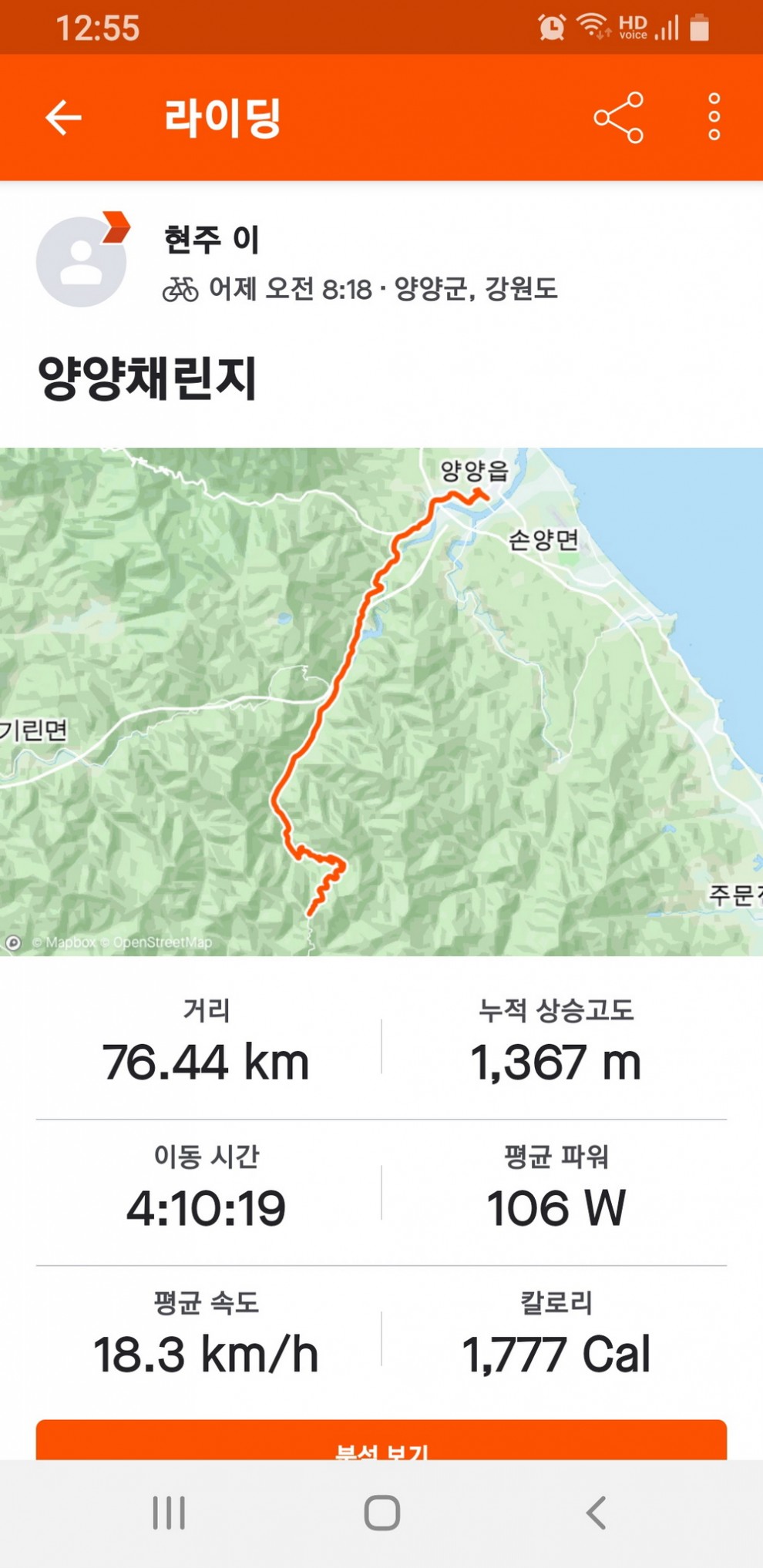Tap the 분석 보기 button
Image resolution: width=763 pixels, height=1568 pixels.
381,1442
